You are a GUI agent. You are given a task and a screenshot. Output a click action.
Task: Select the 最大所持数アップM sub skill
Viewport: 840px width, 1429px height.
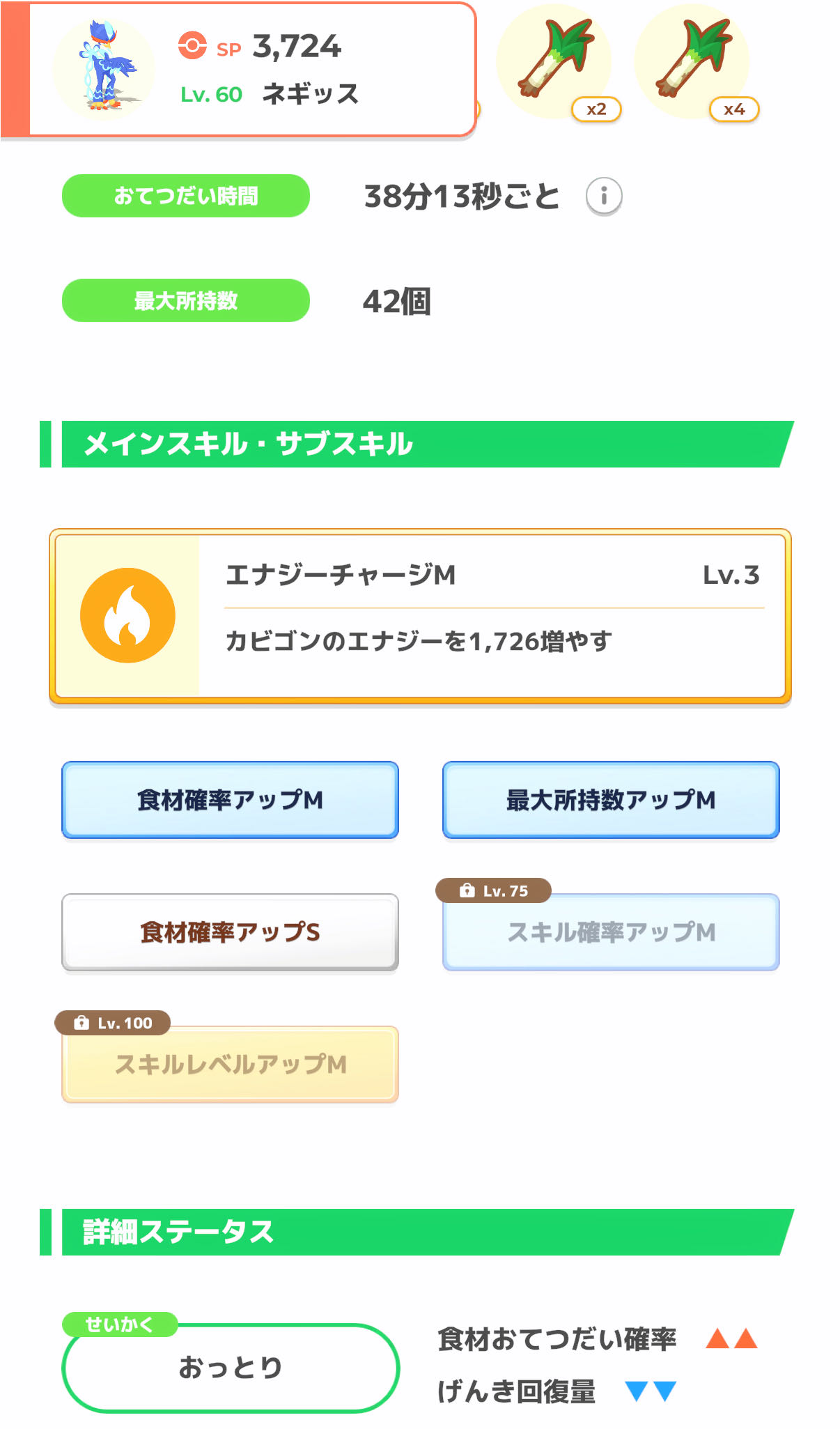point(611,800)
